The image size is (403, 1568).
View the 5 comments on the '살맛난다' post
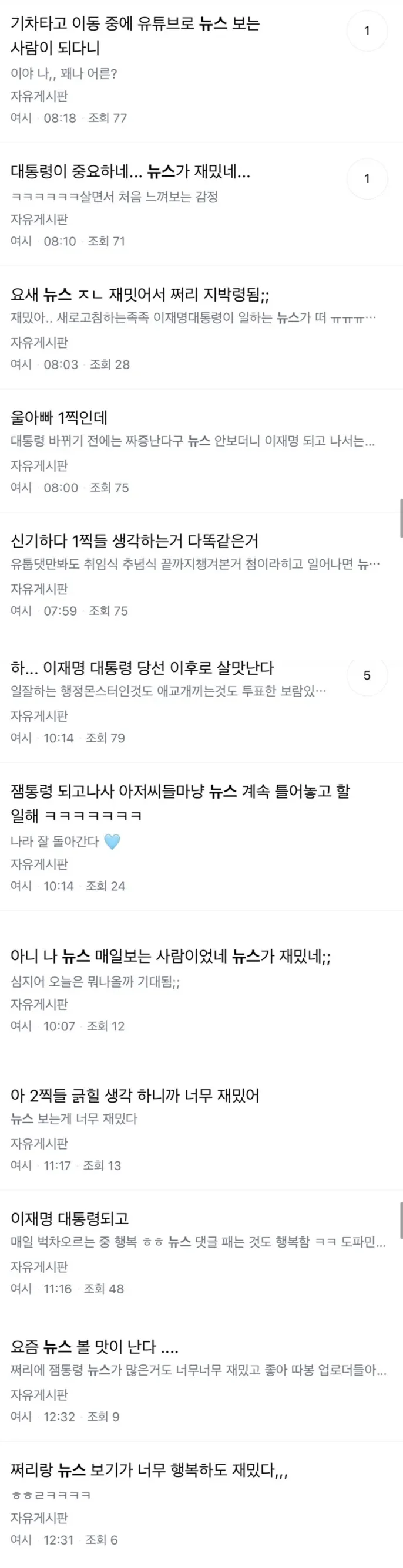click(367, 675)
